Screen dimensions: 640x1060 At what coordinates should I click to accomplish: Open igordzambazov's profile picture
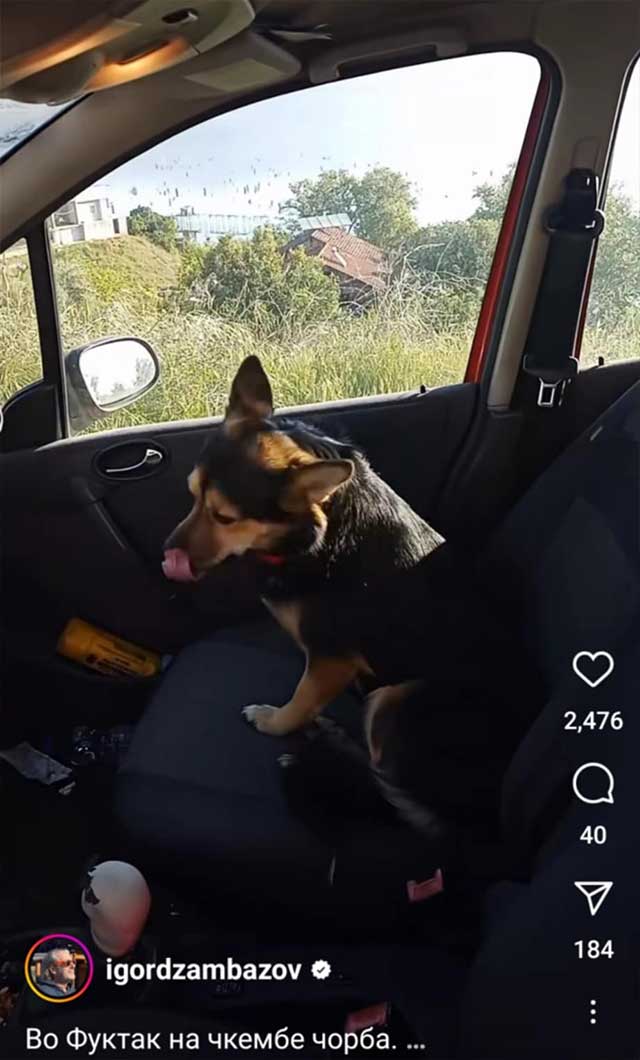pyautogui.click(x=59, y=969)
